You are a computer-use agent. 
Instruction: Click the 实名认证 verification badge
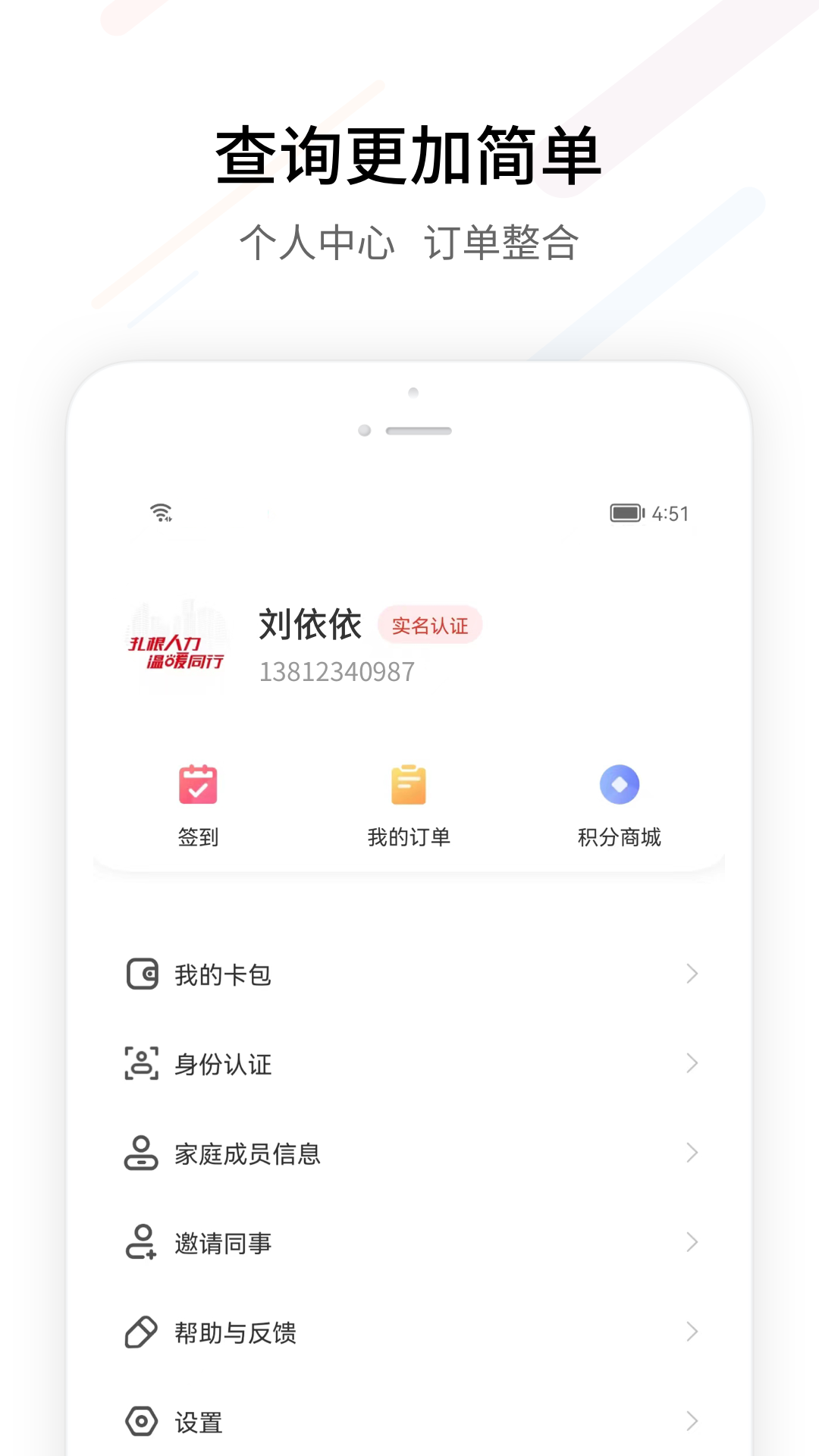tap(429, 625)
